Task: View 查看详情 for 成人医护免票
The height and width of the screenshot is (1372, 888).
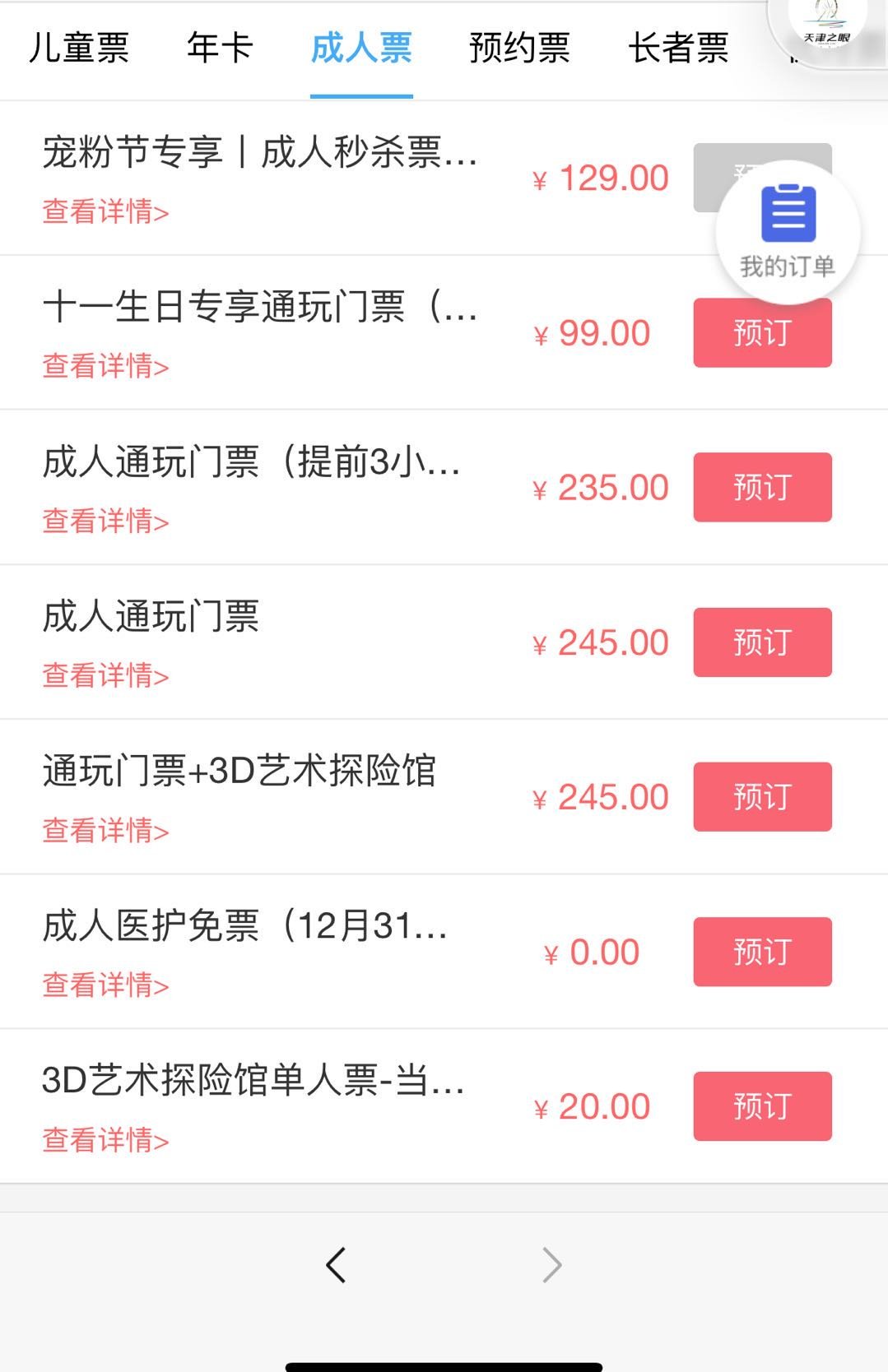Action: [105, 985]
